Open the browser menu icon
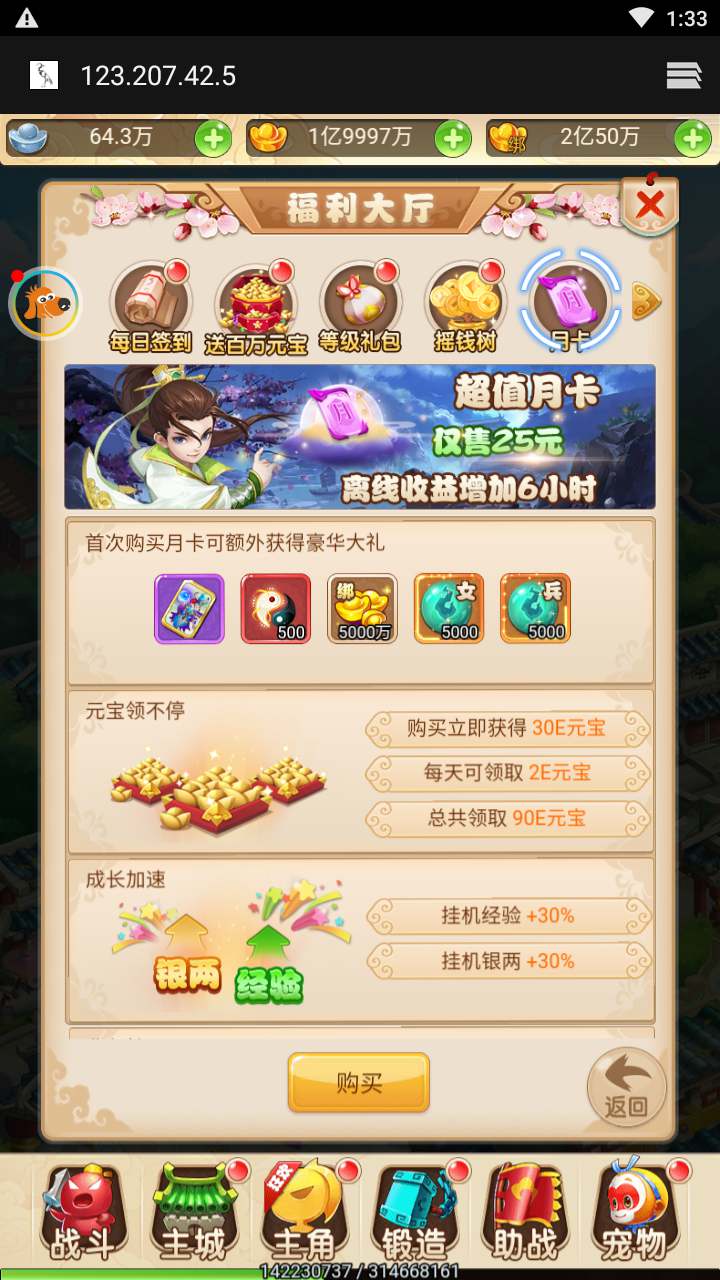The height and width of the screenshot is (1280, 720). point(684,76)
